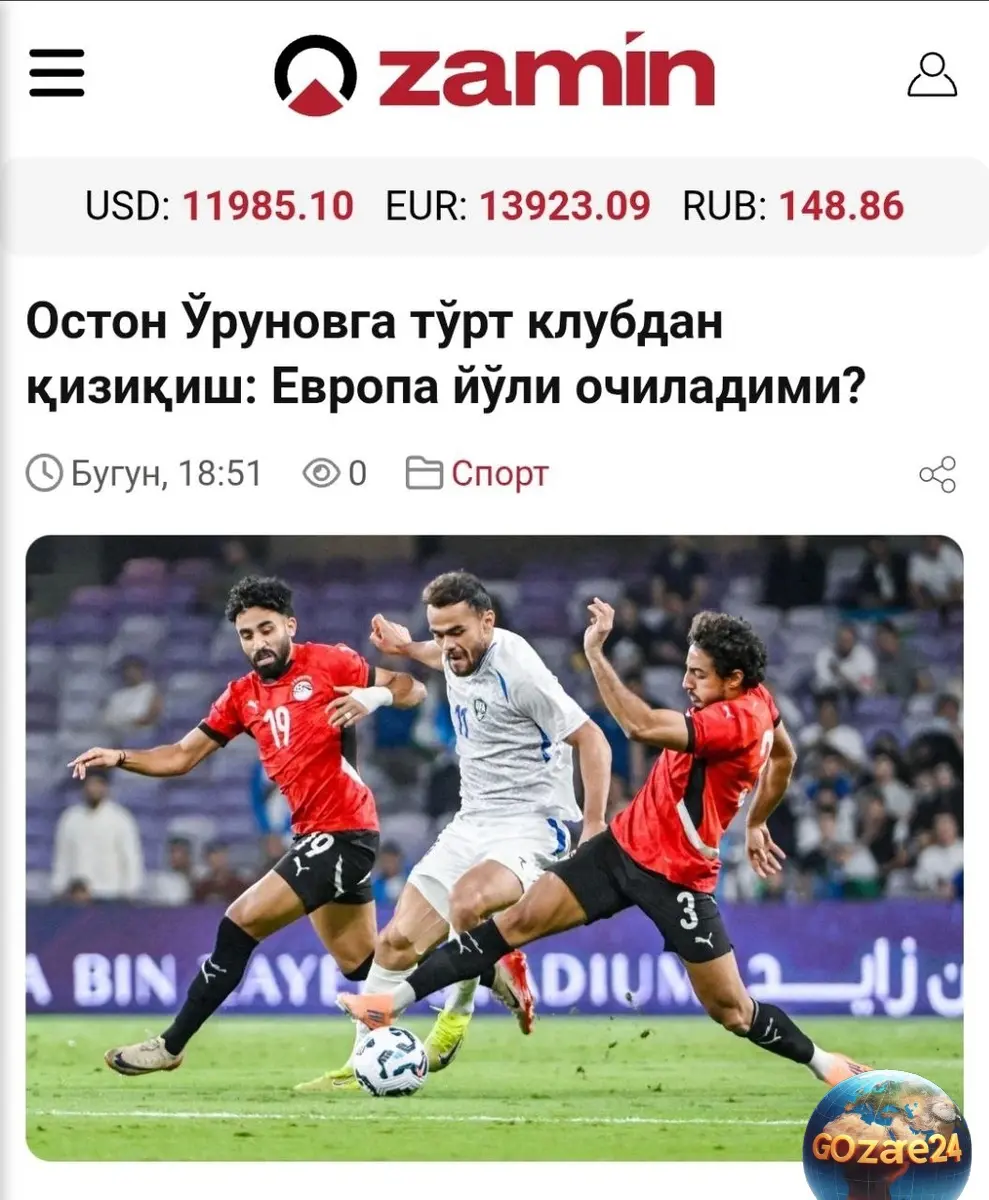Screen dimensions: 989x1200
Task: Open the hamburger menu
Action: [x=57, y=75]
